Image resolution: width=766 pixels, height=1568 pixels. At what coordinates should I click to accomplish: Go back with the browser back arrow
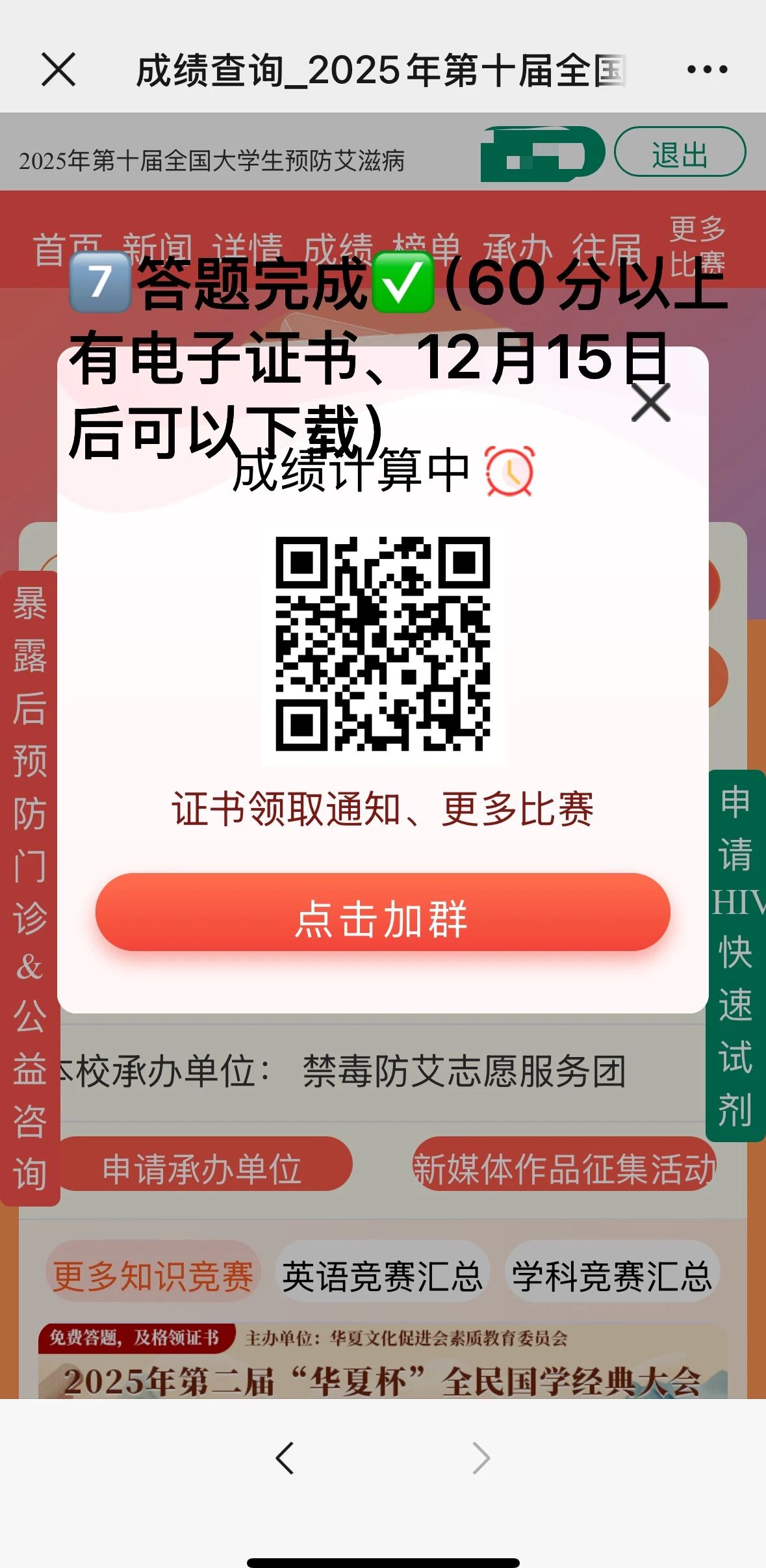point(285,1458)
